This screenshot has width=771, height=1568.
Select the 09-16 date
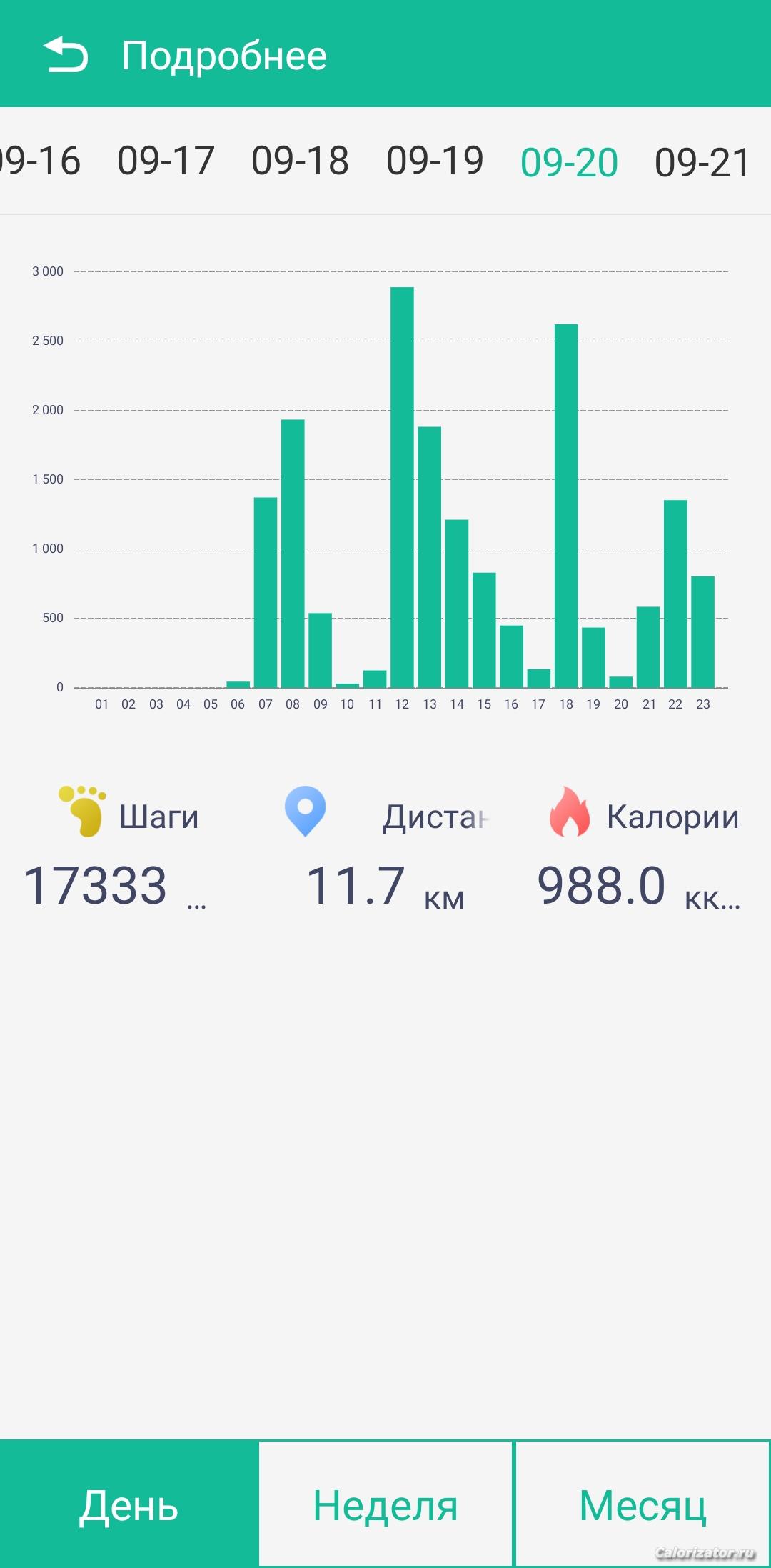[39, 161]
